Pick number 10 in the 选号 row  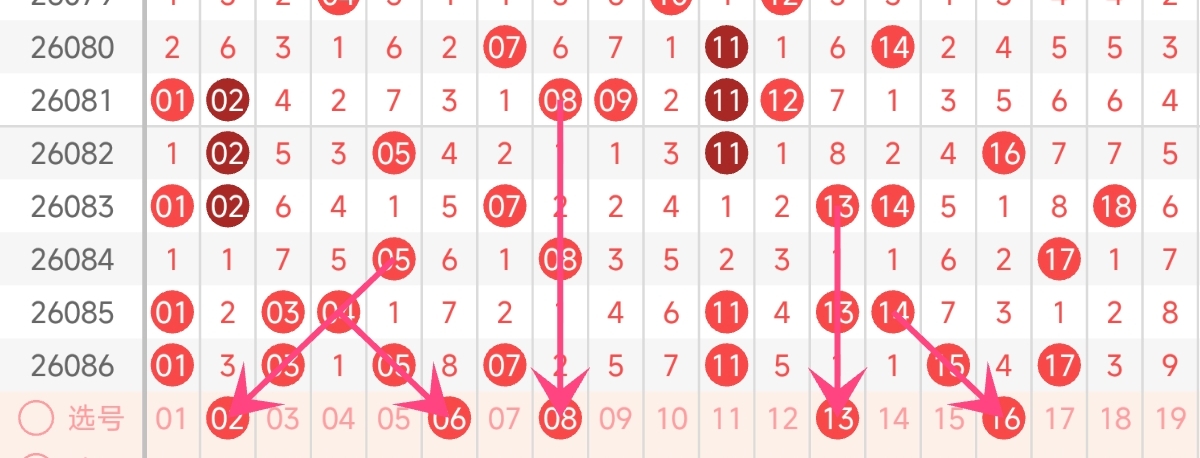(671, 419)
